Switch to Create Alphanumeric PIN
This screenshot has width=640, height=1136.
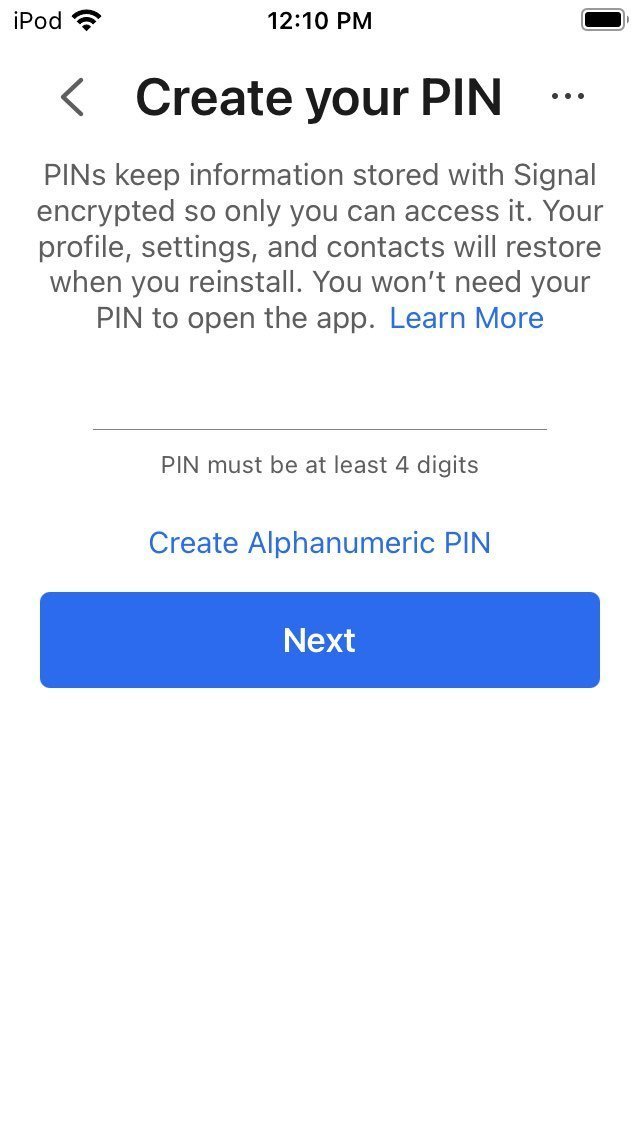tap(320, 543)
